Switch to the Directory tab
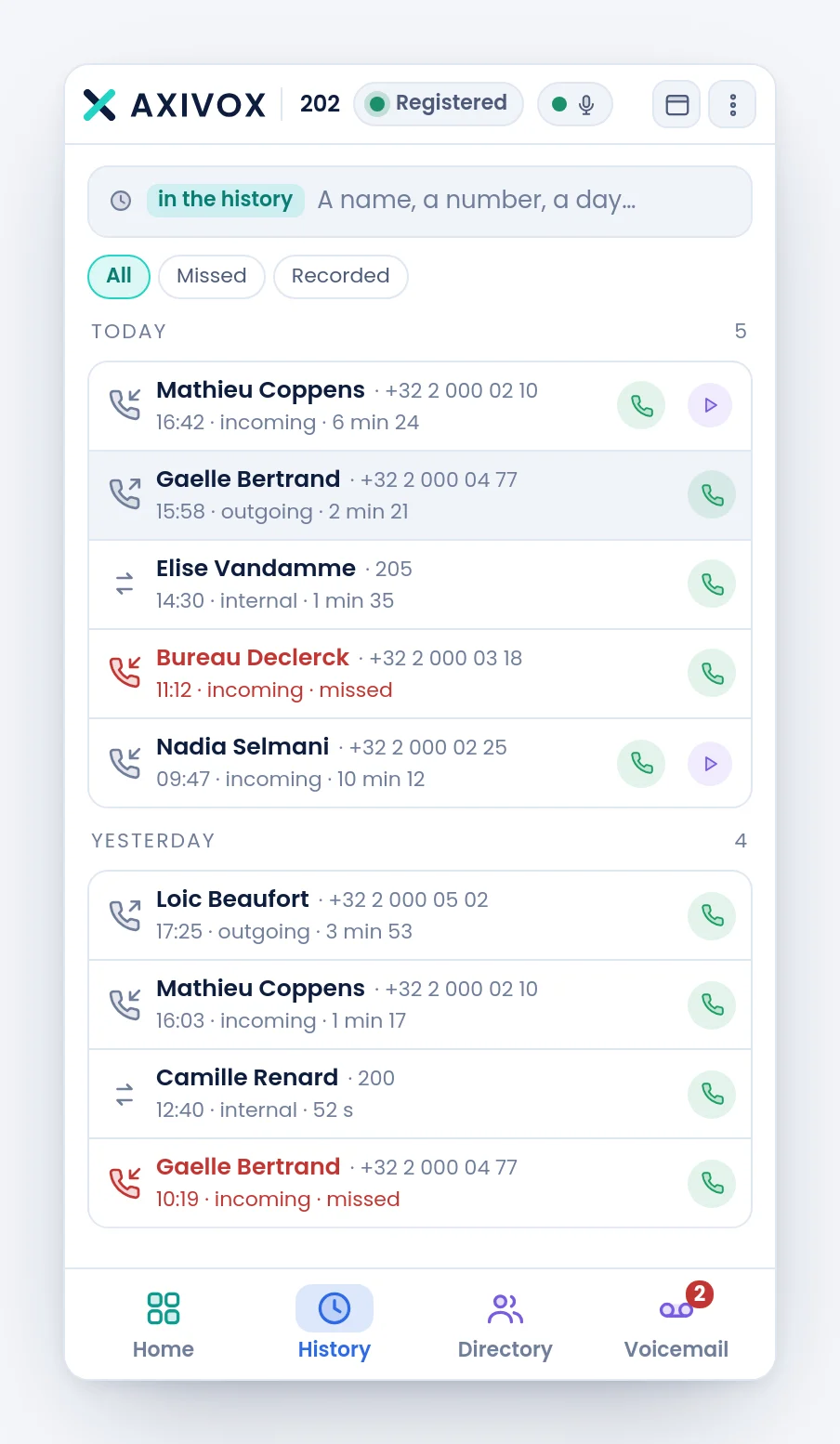This screenshot has width=840, height=1444. tap(505, 1325)
